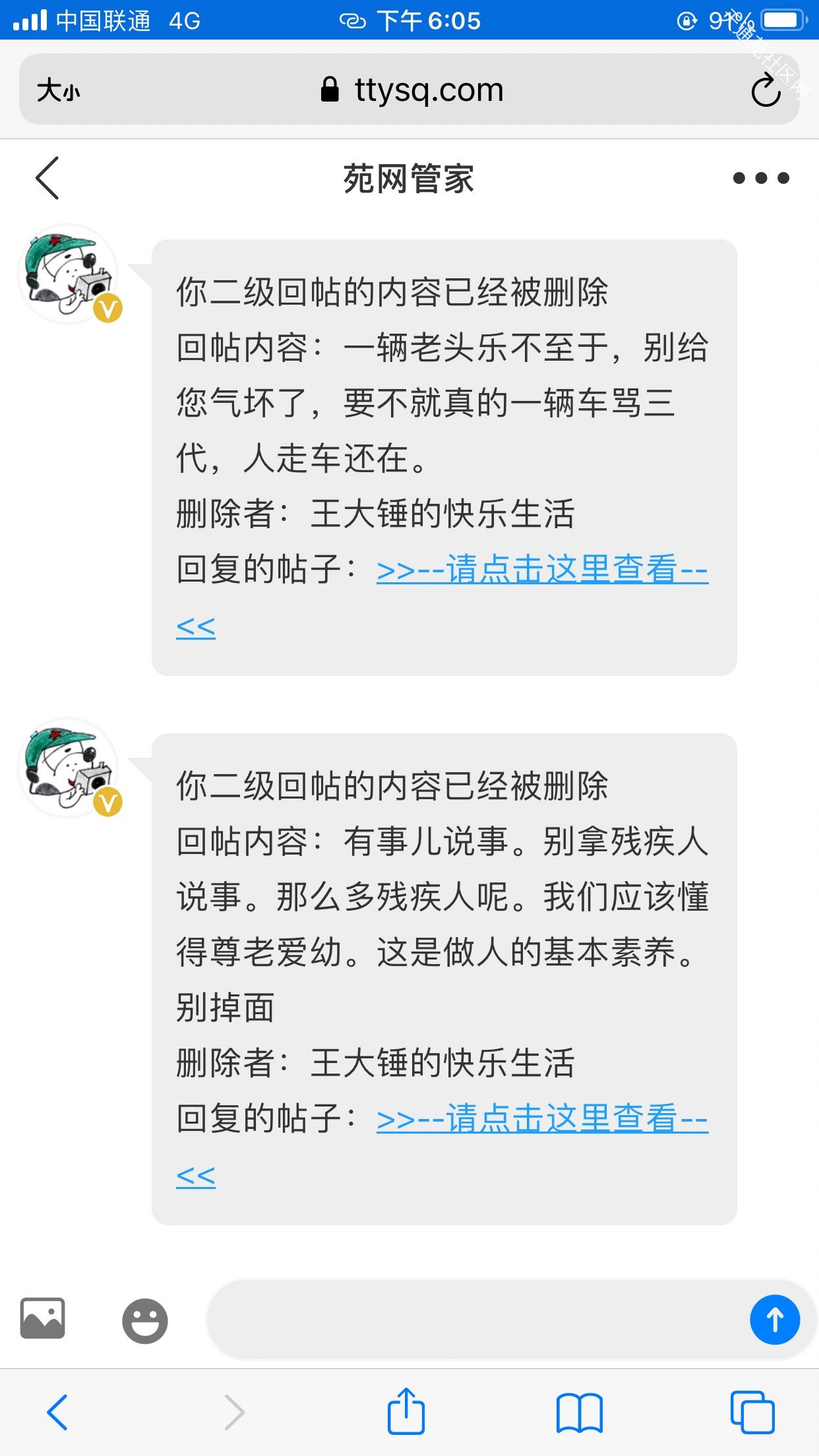Show open Safari tabs
Viewport: 819px width, 1456px height.
[x=752, y=1412]
